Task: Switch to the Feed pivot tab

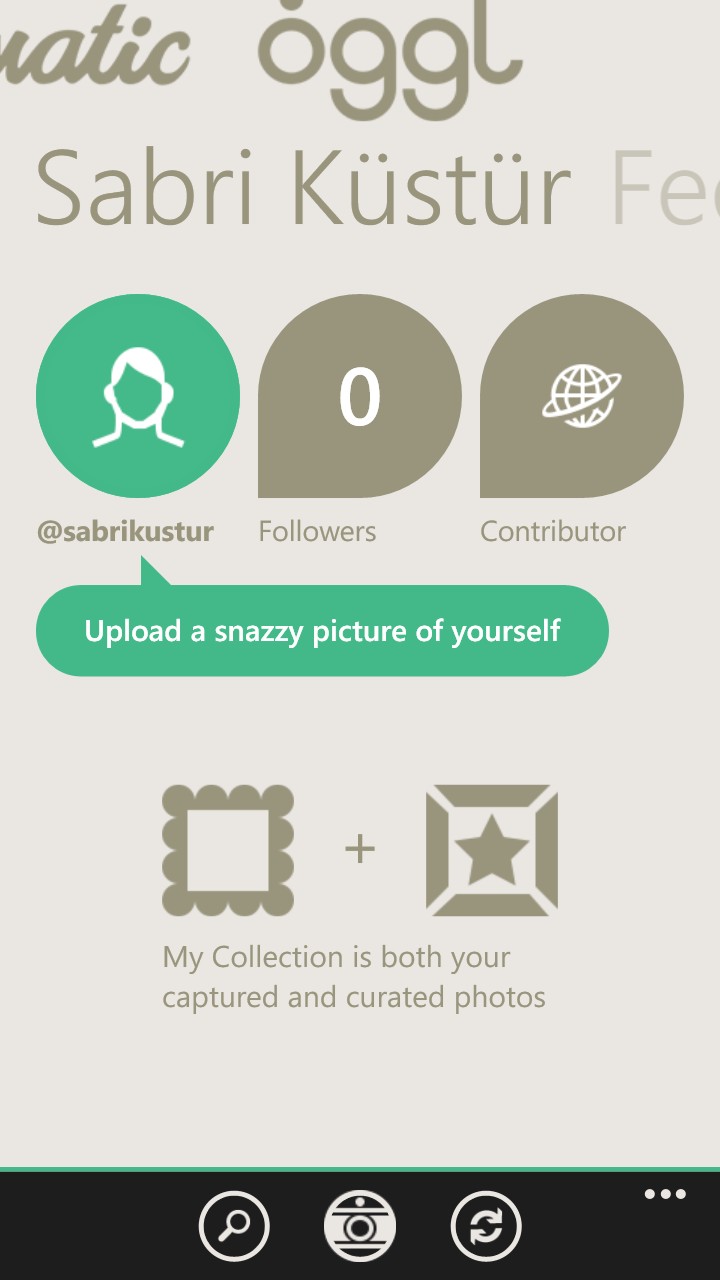Action: [x=665, y=188]
